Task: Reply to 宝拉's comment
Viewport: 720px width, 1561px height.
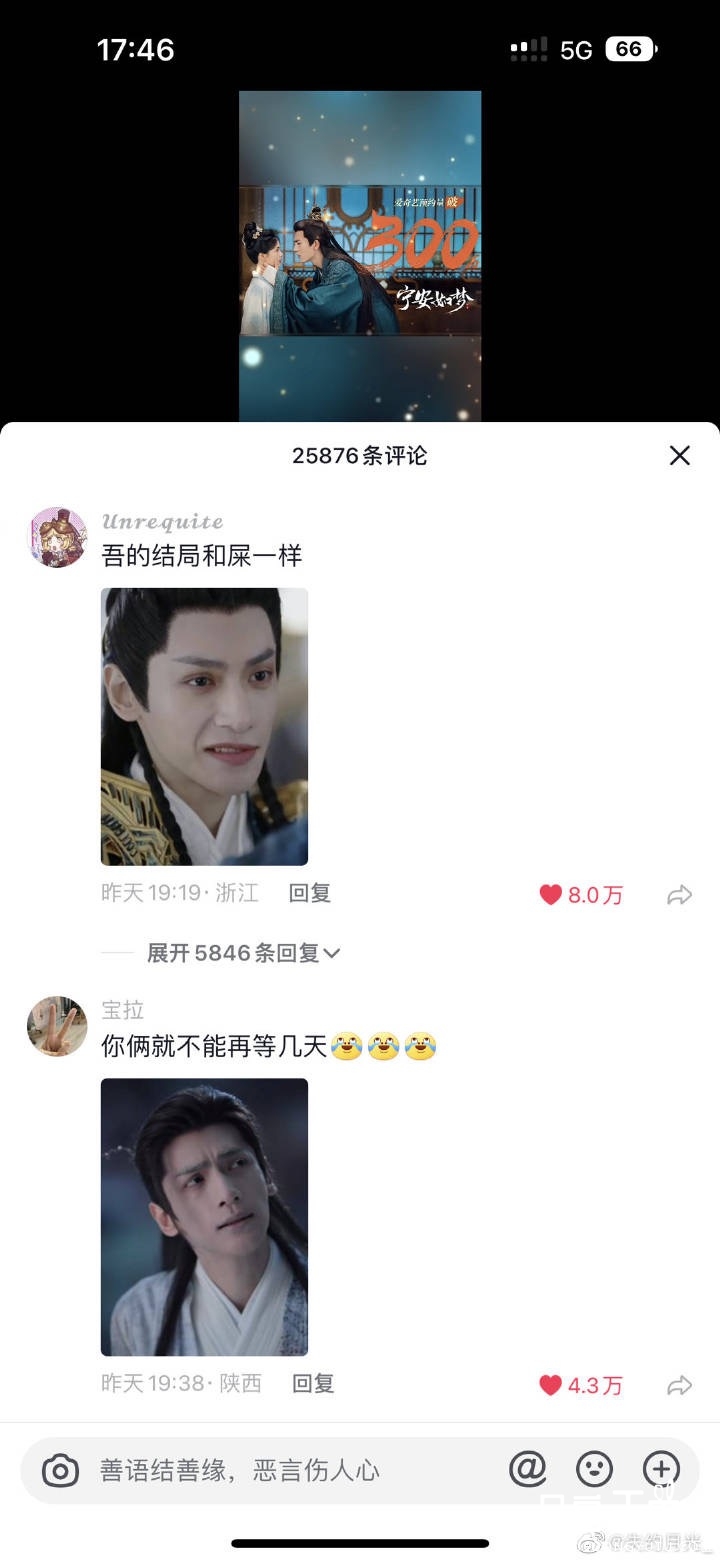Action: (x=313, y=1383)
